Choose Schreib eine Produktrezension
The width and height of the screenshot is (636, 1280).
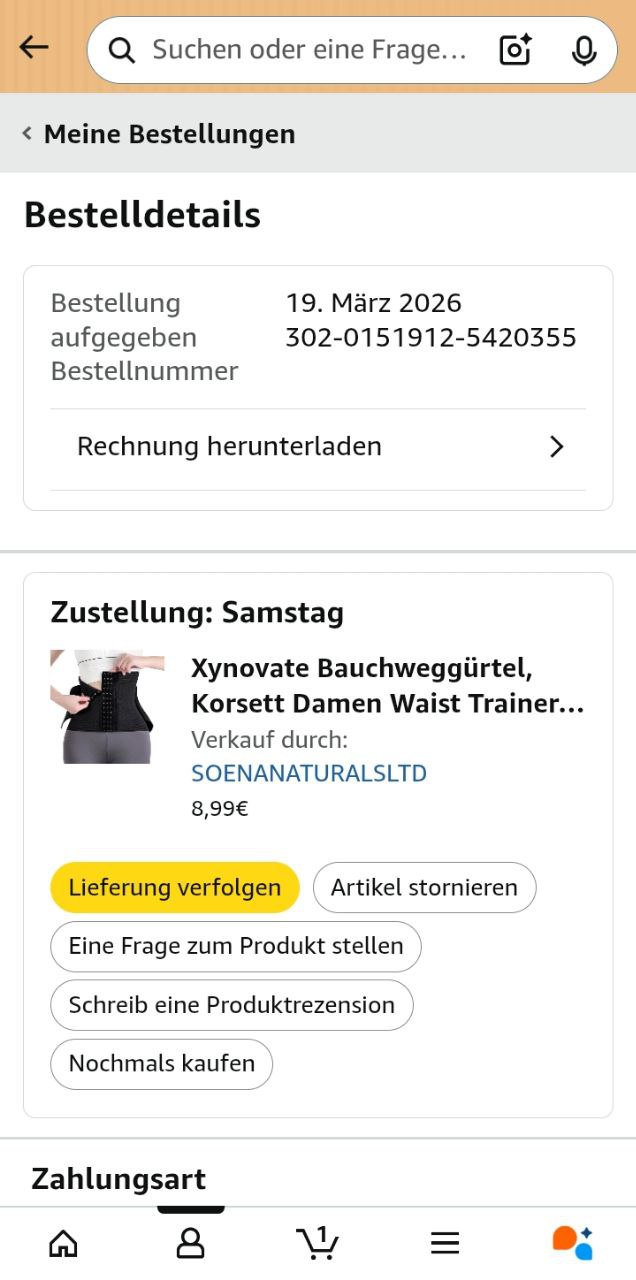pyautogui.click(x=231, y=1005)
